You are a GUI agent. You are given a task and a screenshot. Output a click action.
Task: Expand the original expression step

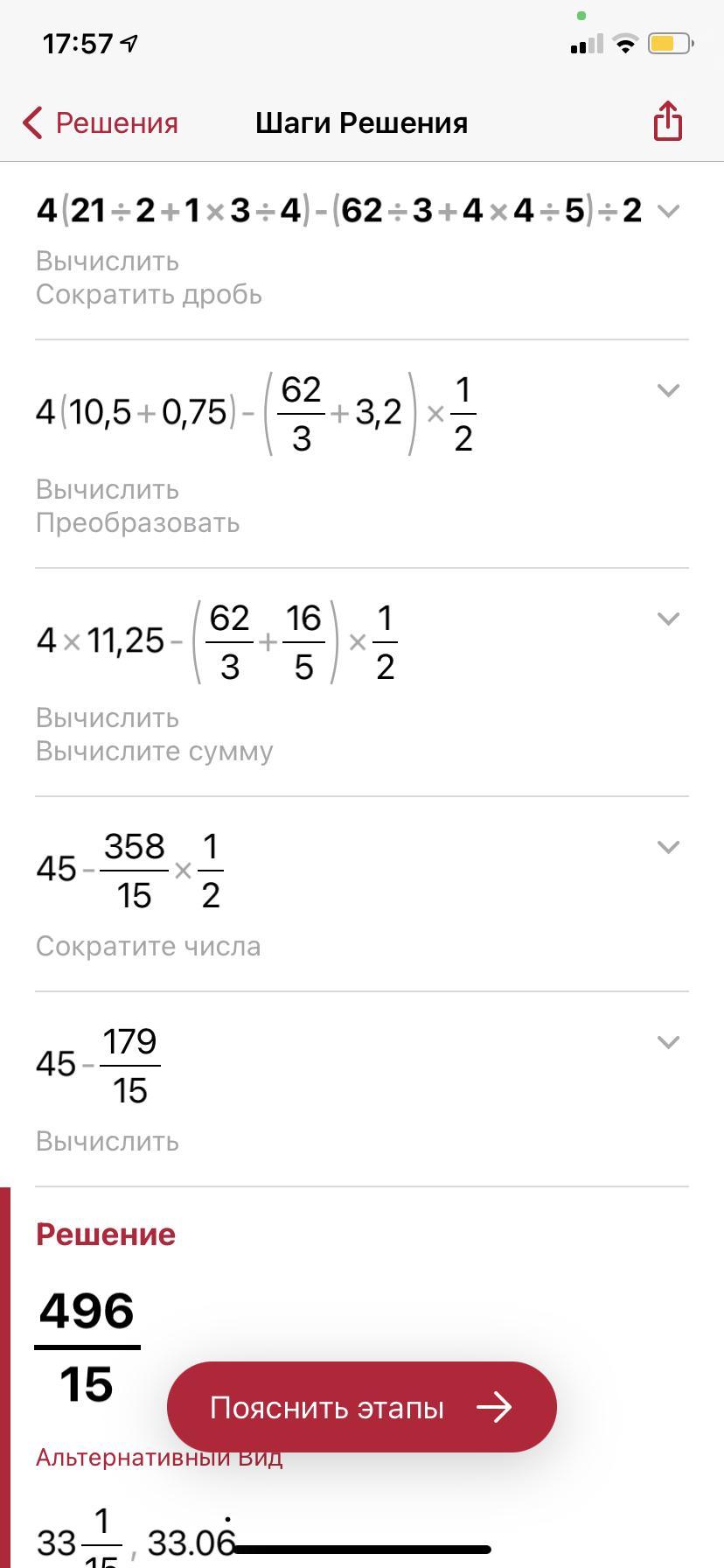tap(668, 211)
